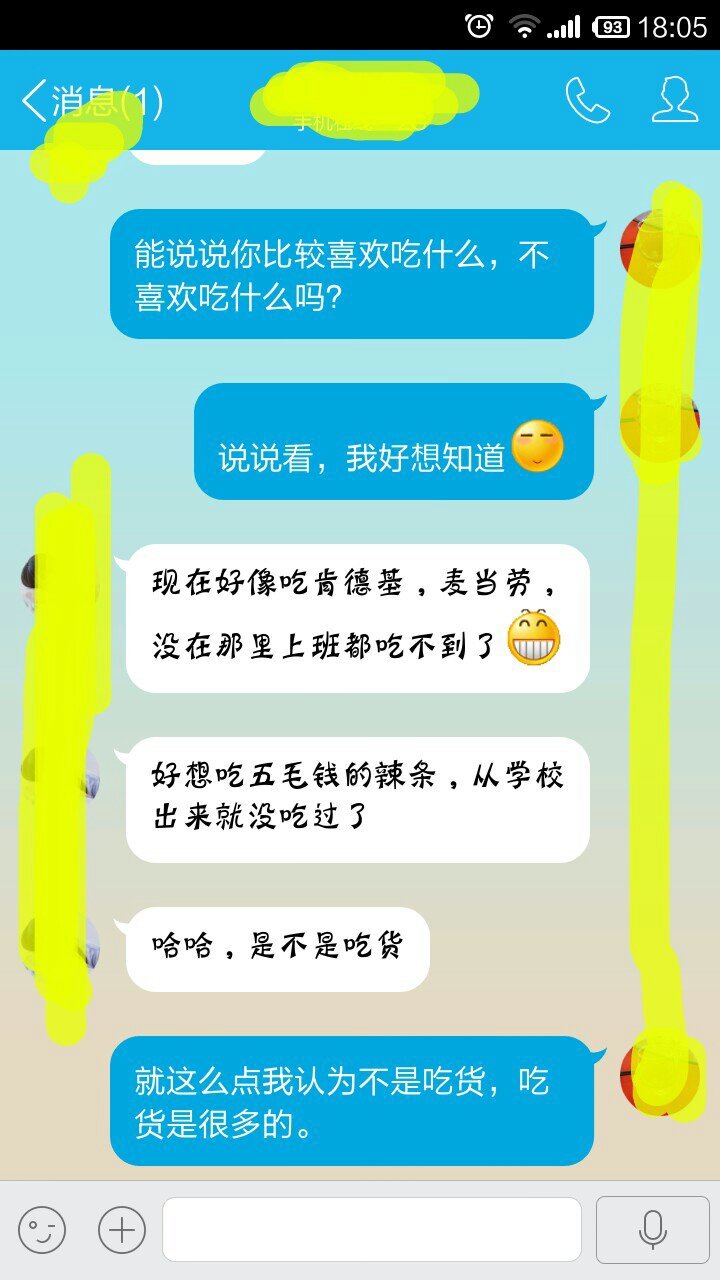720x1280 pixels.
Task: Open the contact's profile page
Action: tap(675, 100)
